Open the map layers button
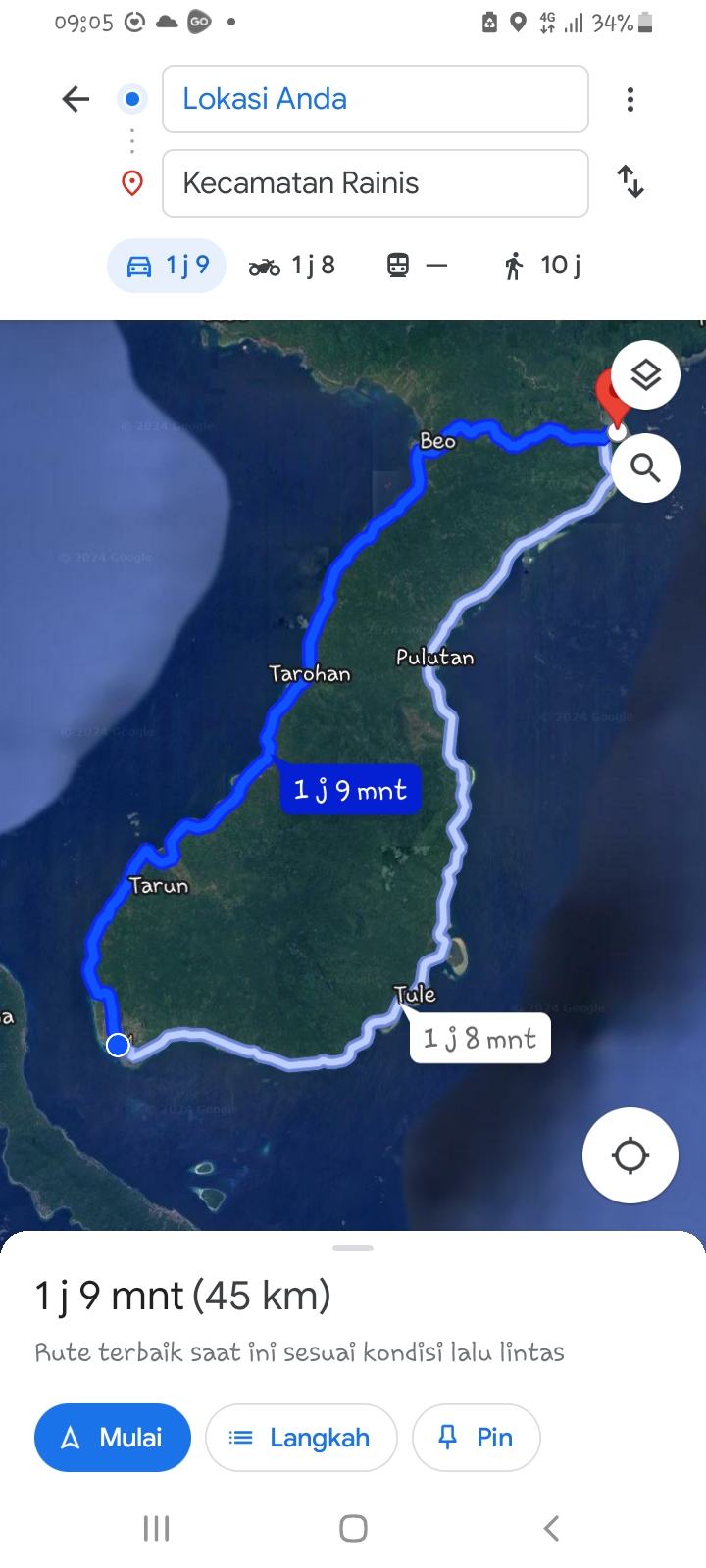The height and width of the screenshot is (1568, 706). [645, 375]
